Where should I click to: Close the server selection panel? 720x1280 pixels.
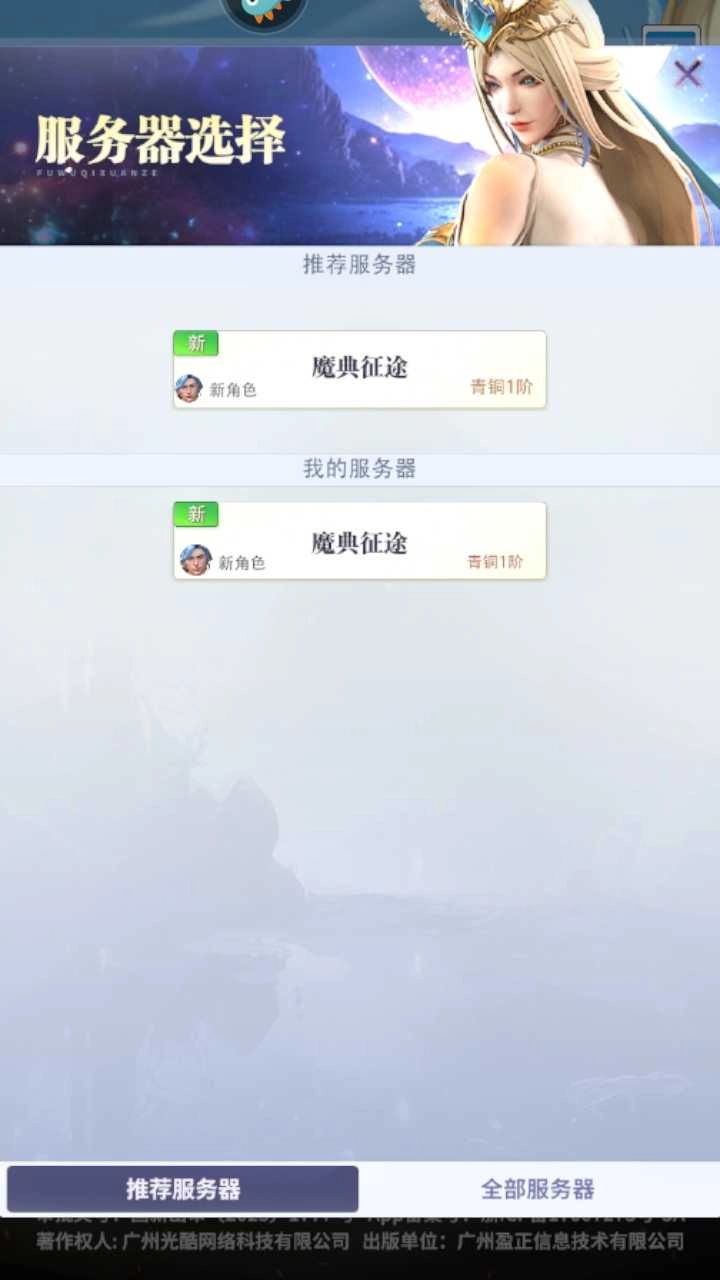[688, 74]
